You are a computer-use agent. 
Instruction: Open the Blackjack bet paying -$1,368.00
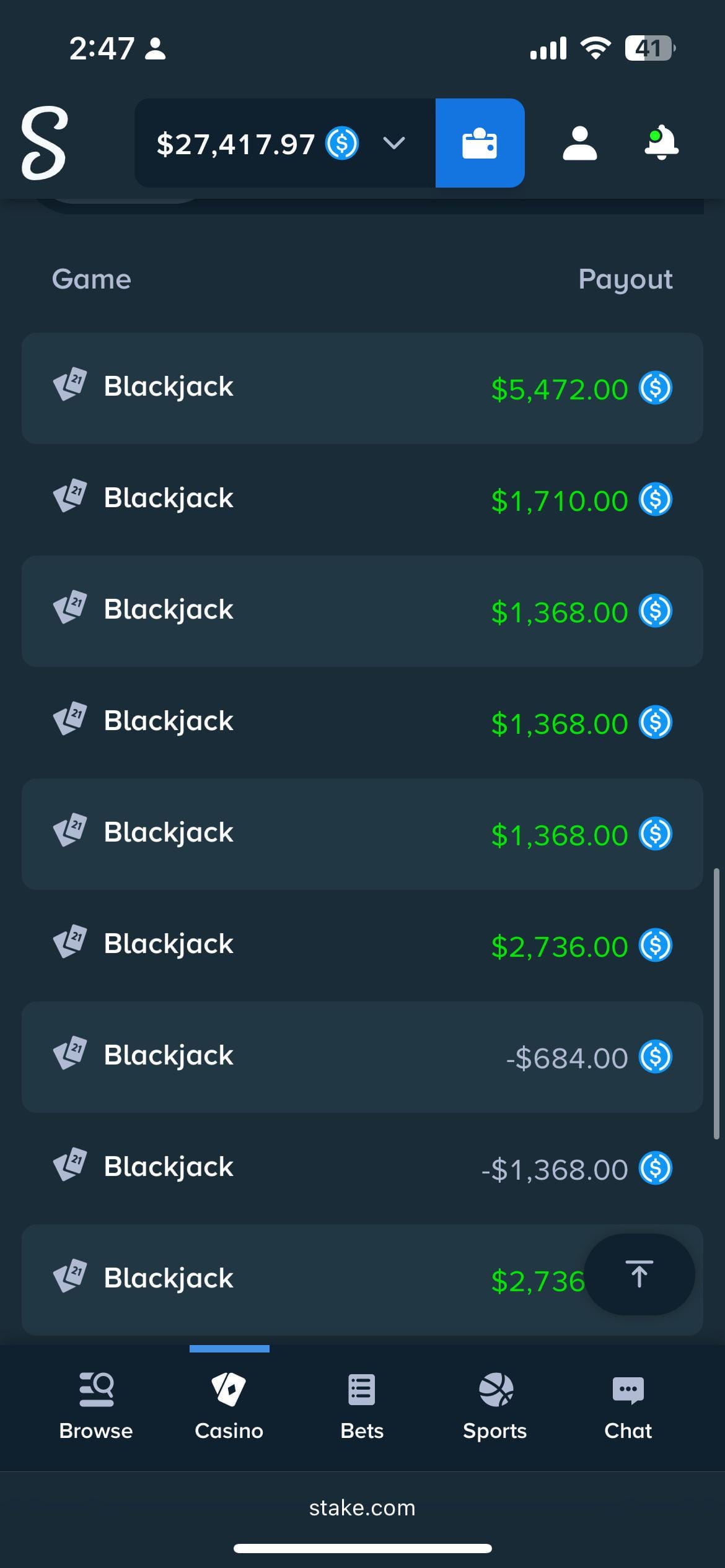[362, 1168]
